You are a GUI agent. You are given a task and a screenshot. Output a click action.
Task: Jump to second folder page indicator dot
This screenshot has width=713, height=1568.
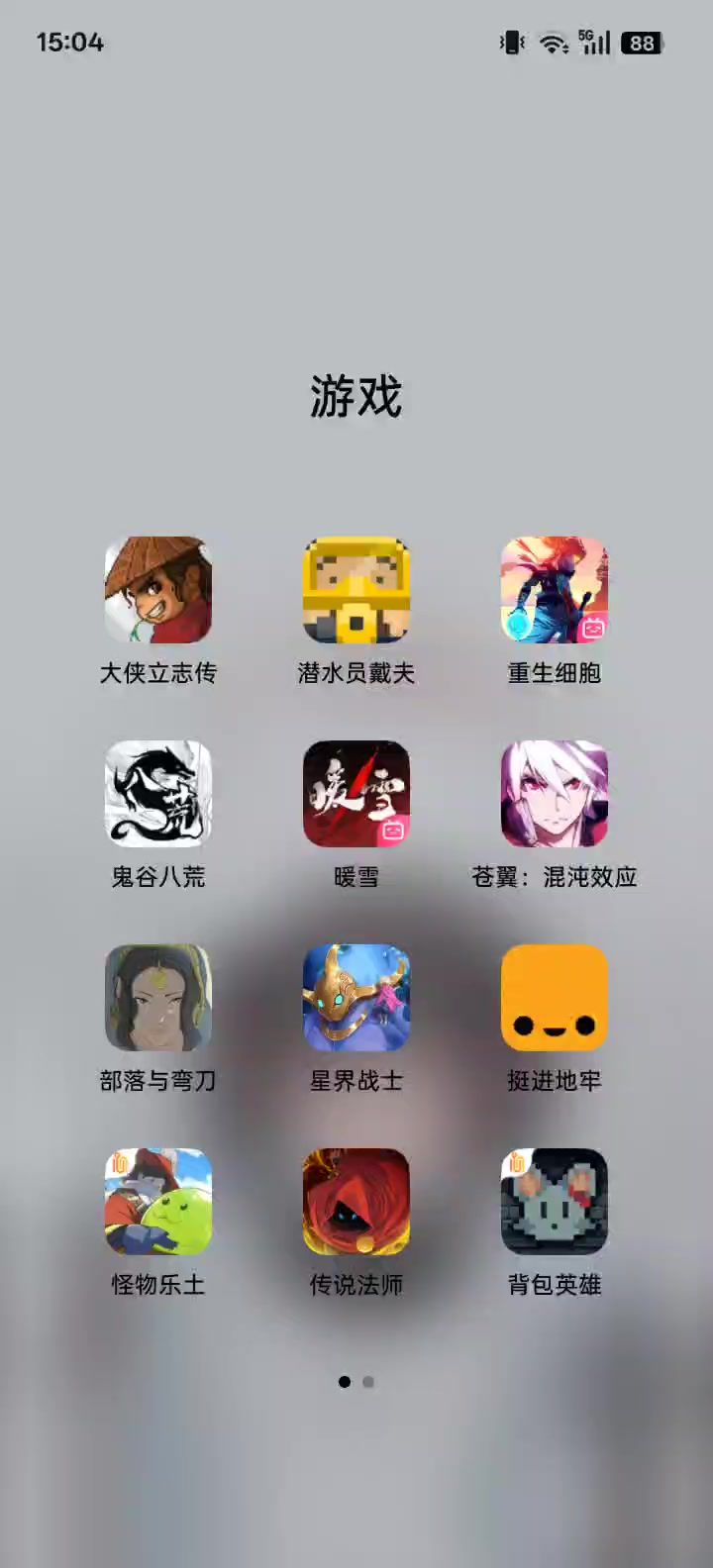[368, 1382]
